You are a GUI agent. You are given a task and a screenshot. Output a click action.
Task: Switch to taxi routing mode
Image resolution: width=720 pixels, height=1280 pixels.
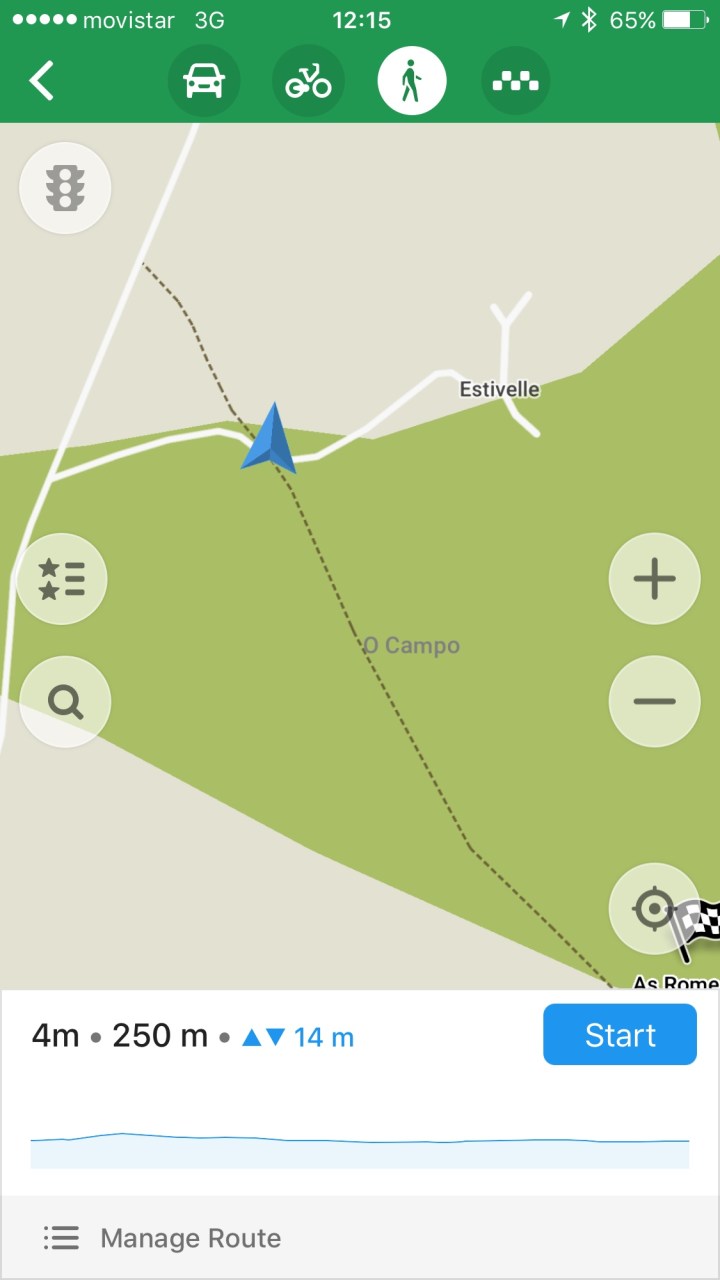pos(516,81)
